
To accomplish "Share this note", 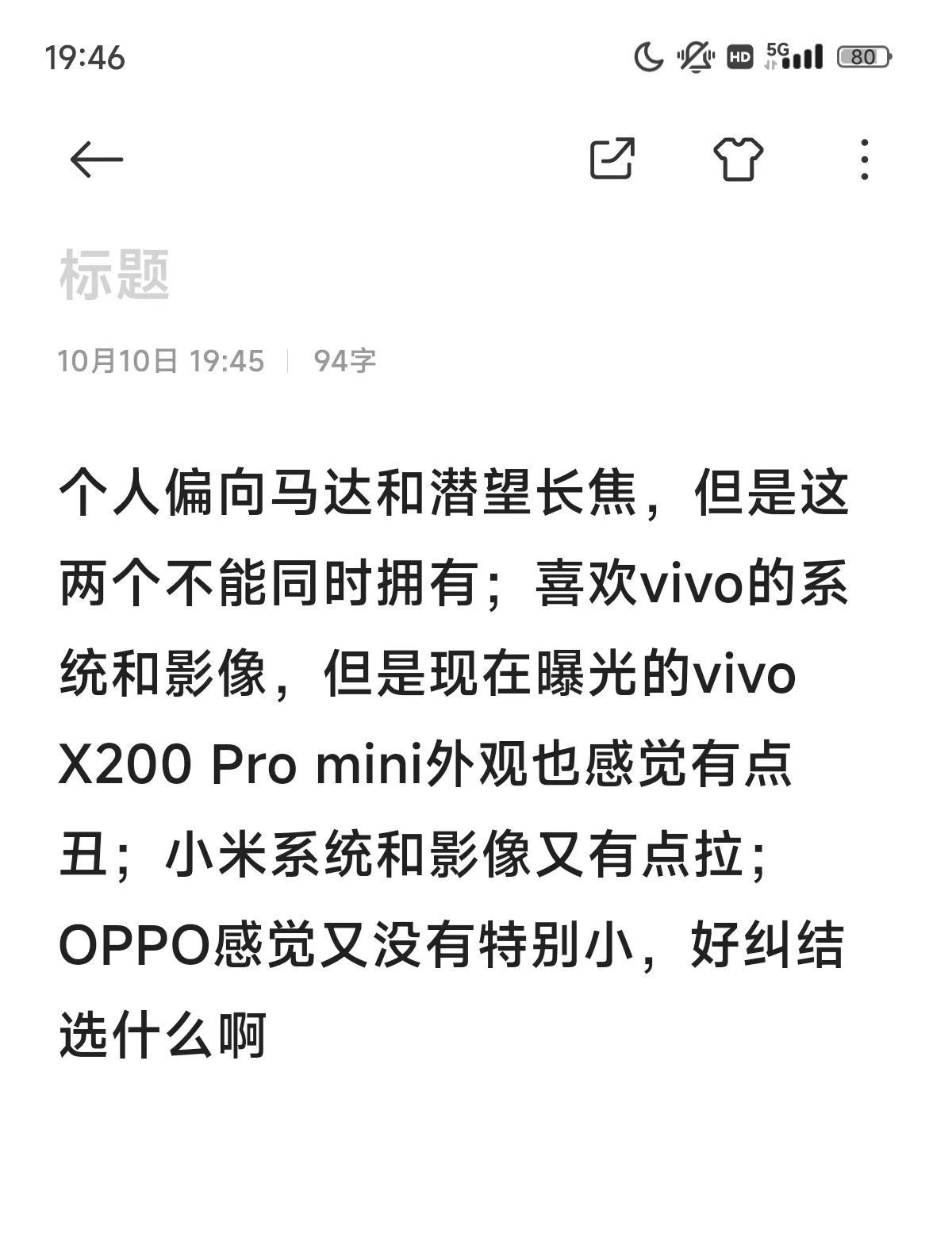I will pyautogui.click(x=612, y=159).
